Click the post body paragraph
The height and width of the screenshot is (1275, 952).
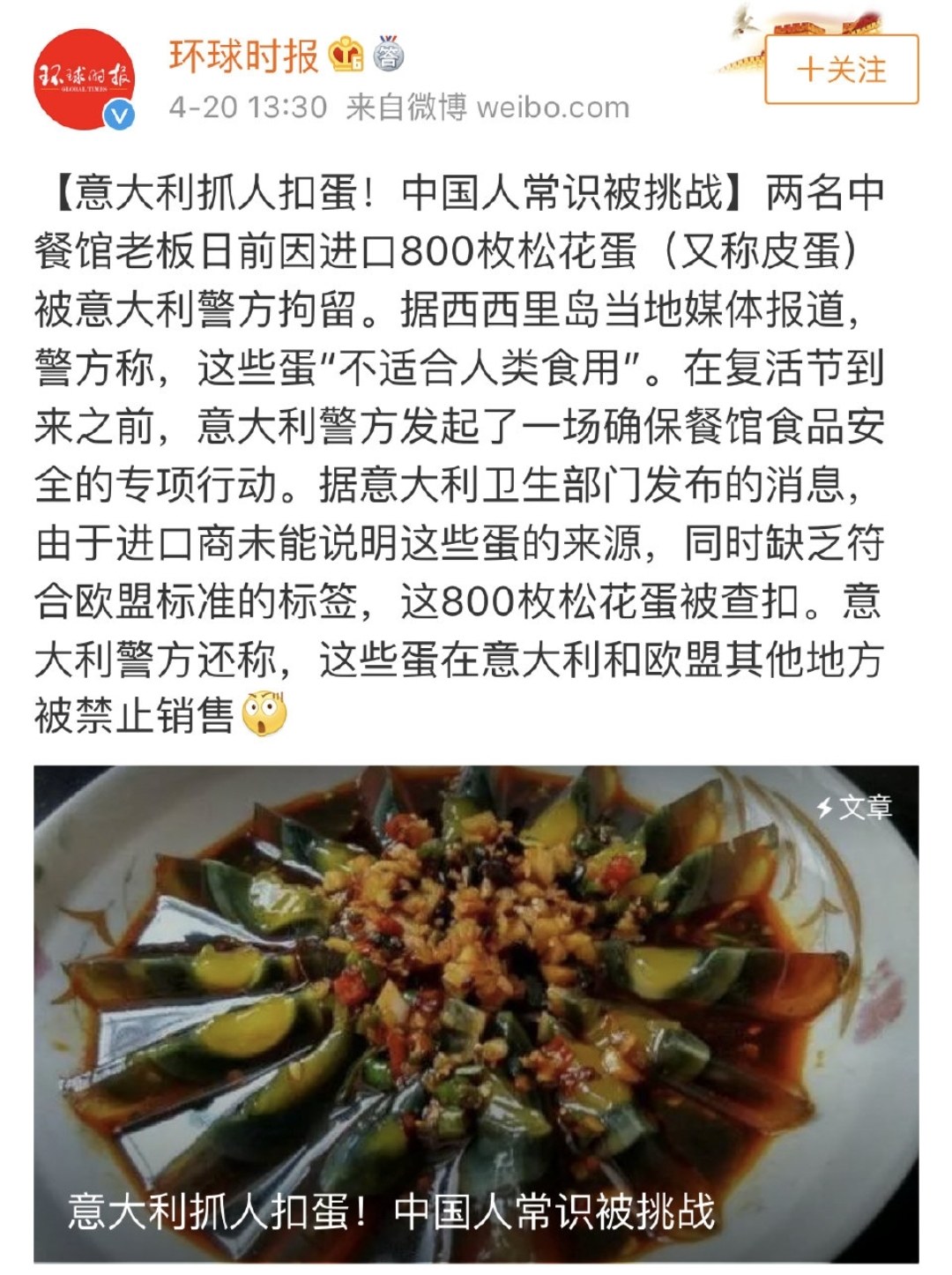point(476,441)
